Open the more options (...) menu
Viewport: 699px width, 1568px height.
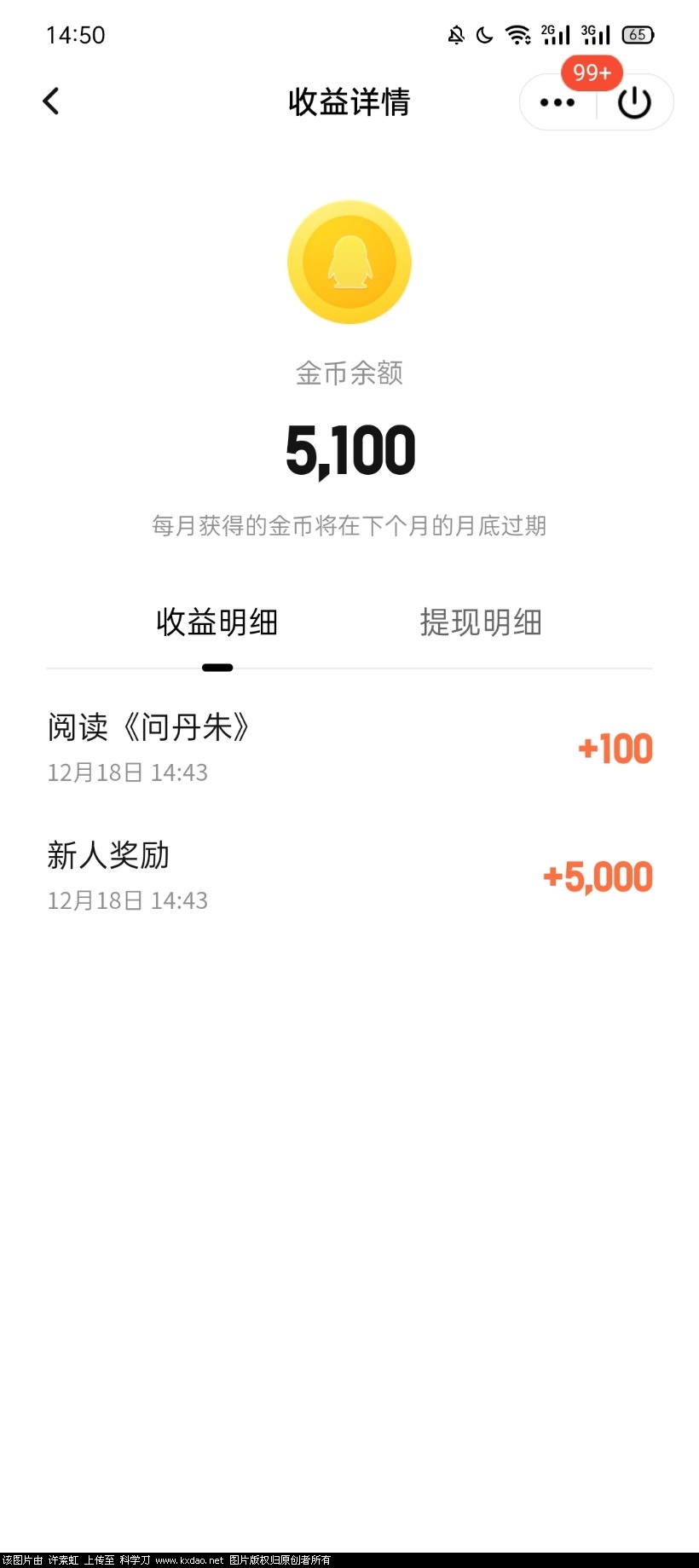(x=557, y=101)
